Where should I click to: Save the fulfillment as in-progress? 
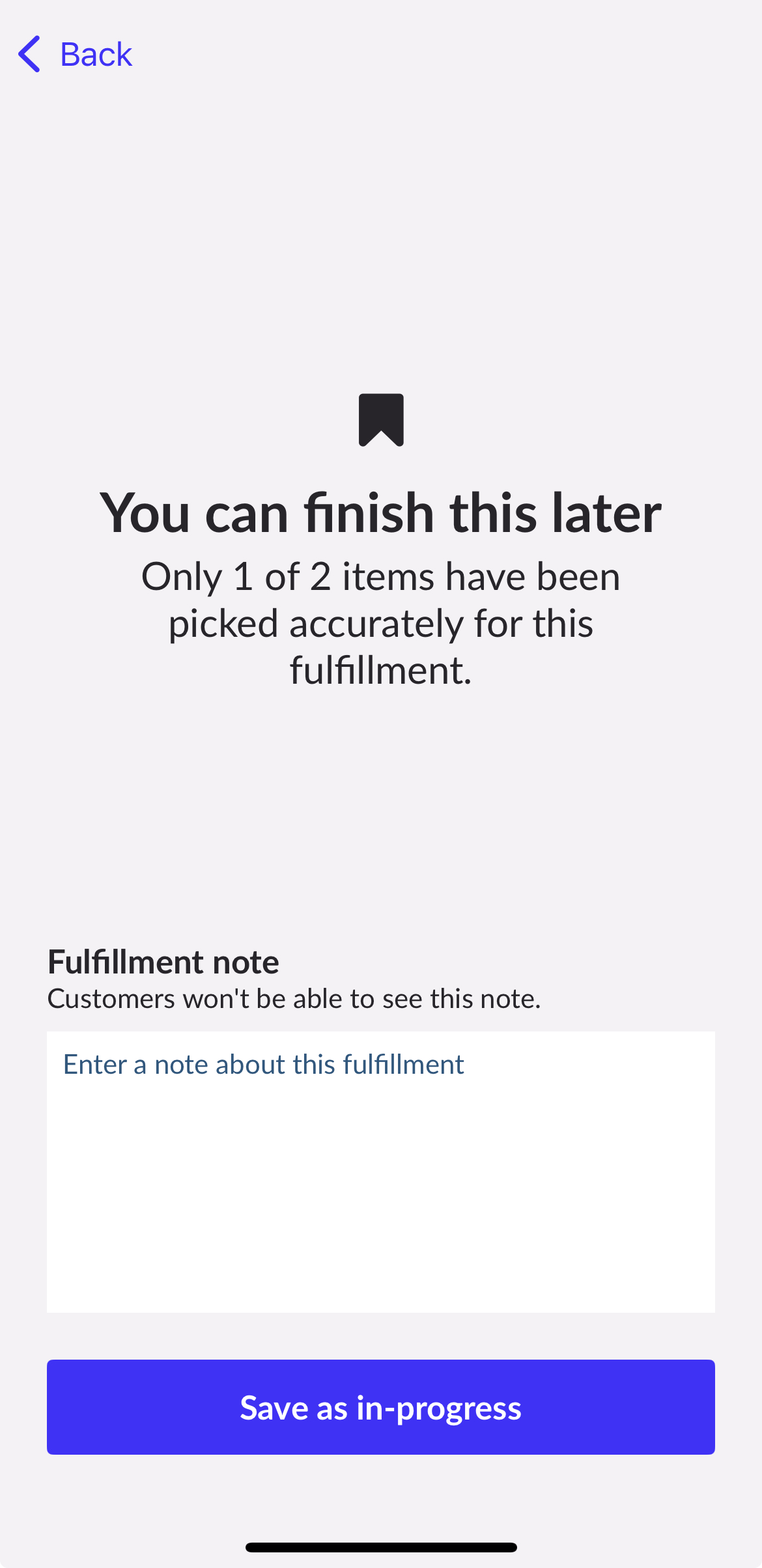tap(380, 1407)
